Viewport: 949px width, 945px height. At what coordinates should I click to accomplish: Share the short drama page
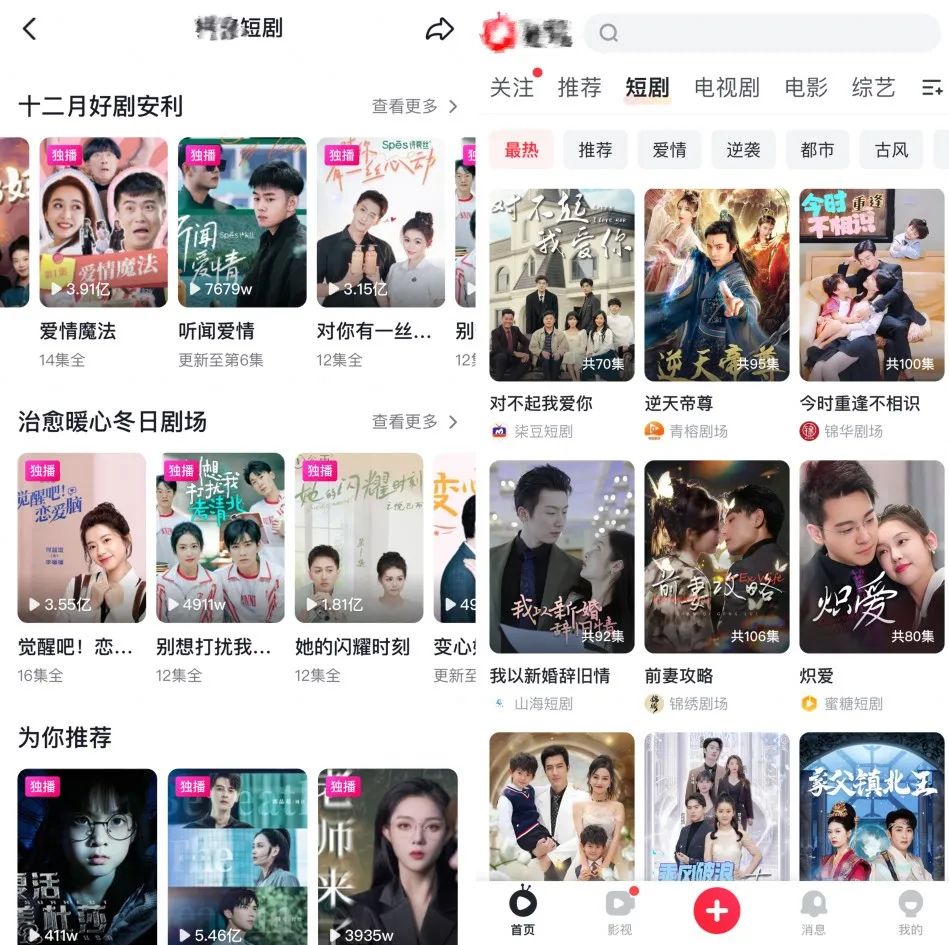coord(439,30)
